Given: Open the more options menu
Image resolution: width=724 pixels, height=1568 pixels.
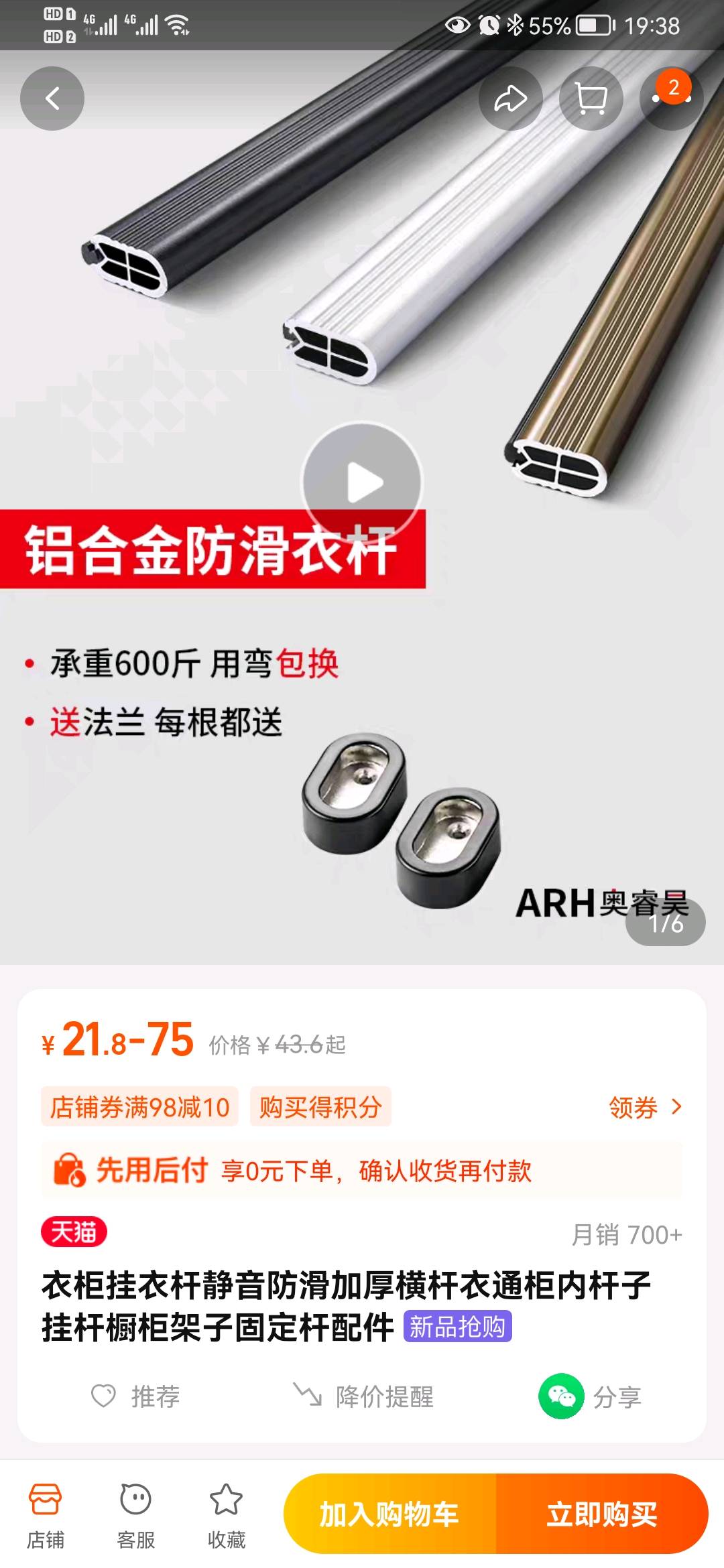Looking at the screenshot, I should pos(671,99).
